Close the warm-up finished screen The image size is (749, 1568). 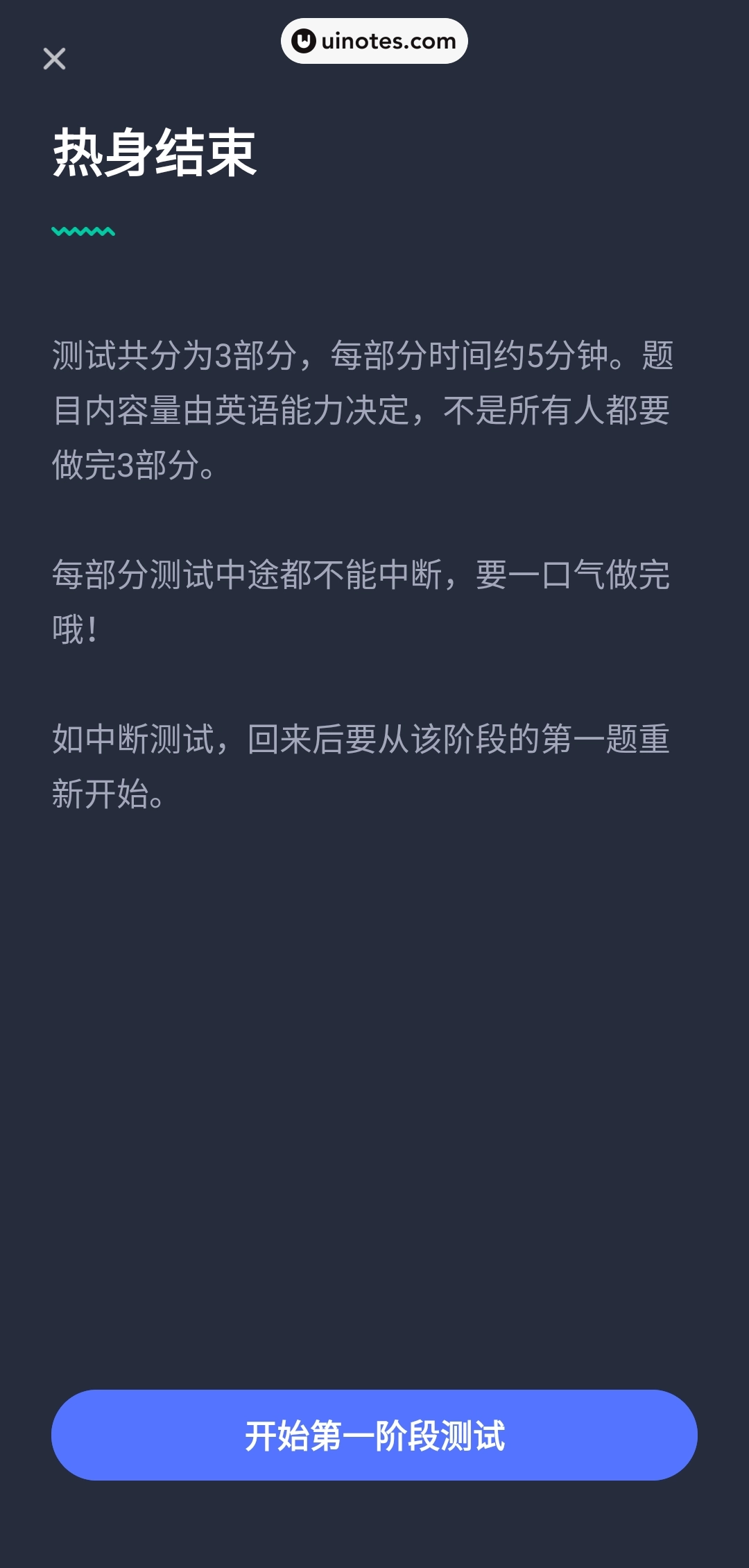point(54,59)
